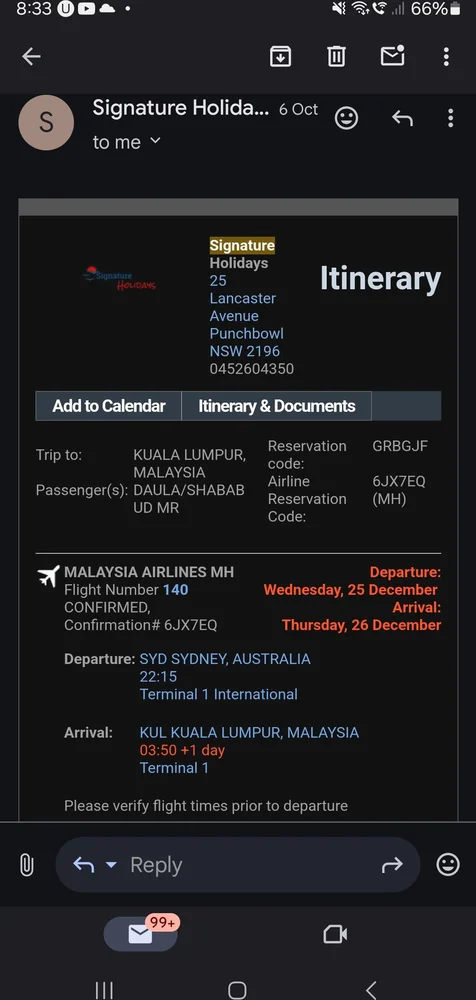
Task: Forward the email using right arrow
Action: [x=392, y=865]
